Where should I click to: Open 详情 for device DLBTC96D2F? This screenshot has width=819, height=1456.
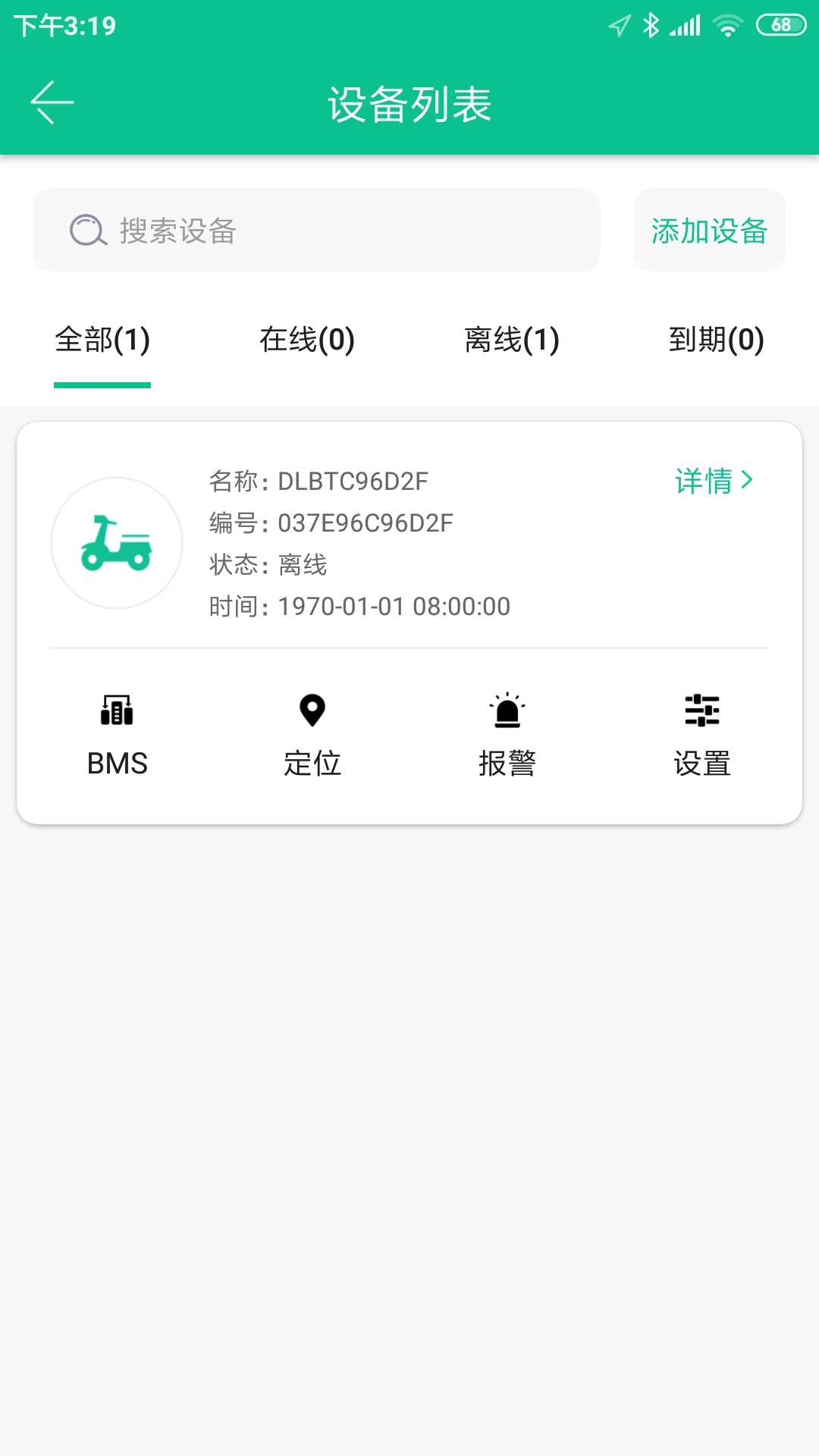click(x=714, y=481)
